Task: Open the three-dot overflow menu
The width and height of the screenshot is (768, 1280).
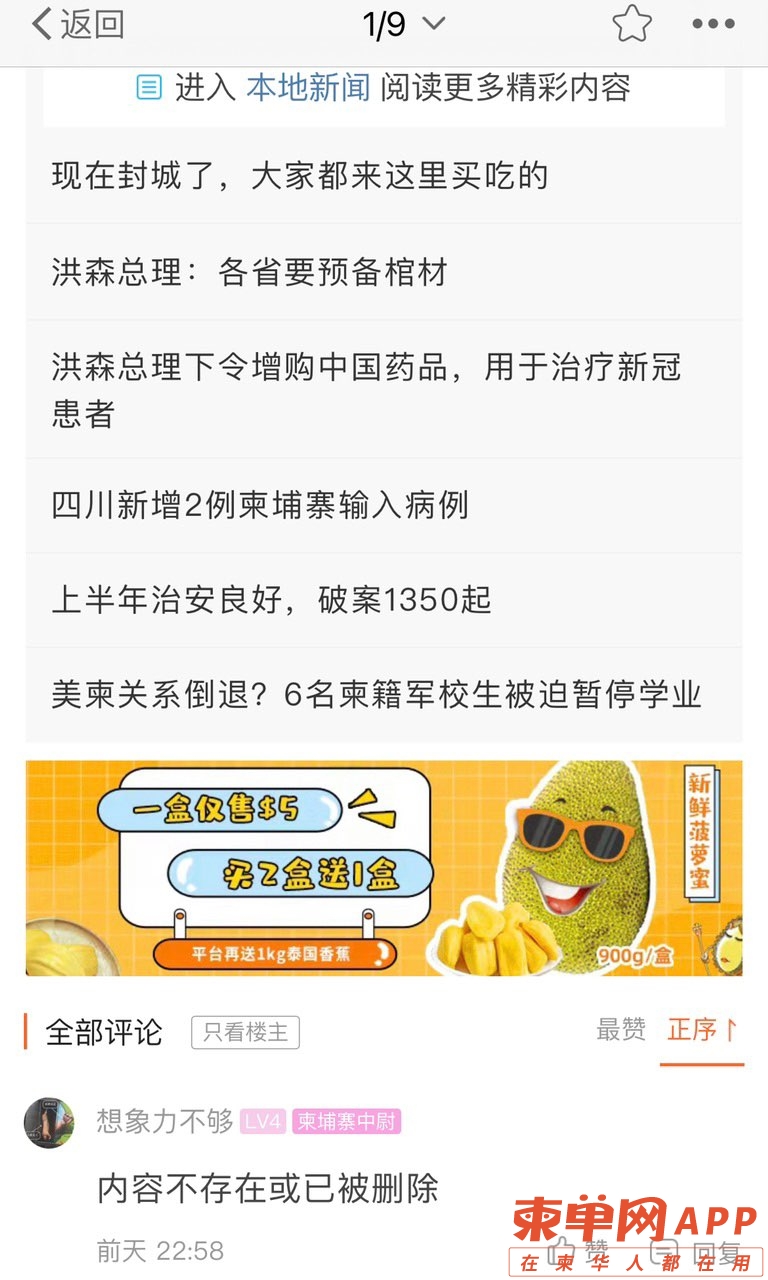Action: tap(713, 25)
